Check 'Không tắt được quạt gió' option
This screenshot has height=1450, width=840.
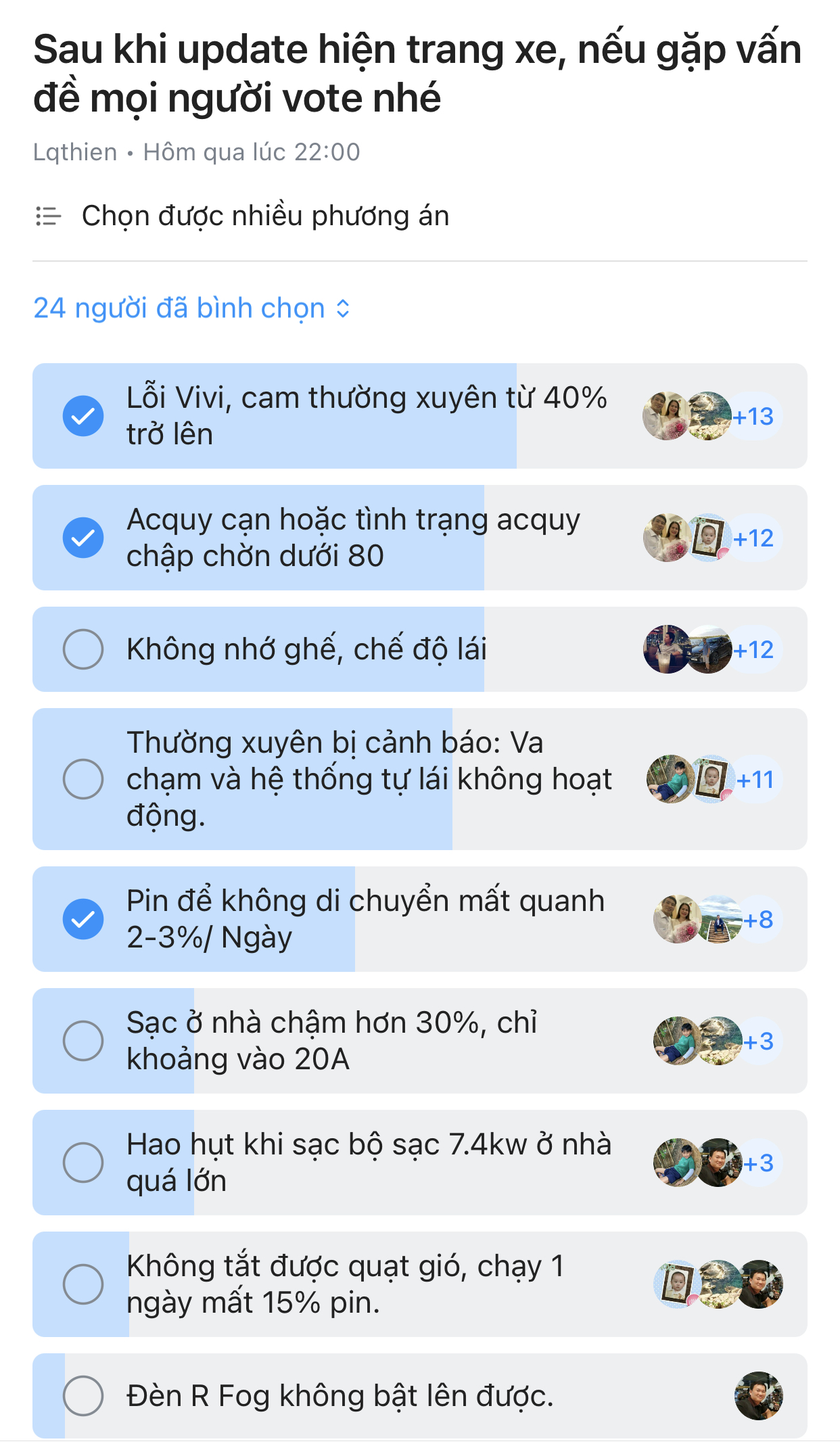point(83,1284)
